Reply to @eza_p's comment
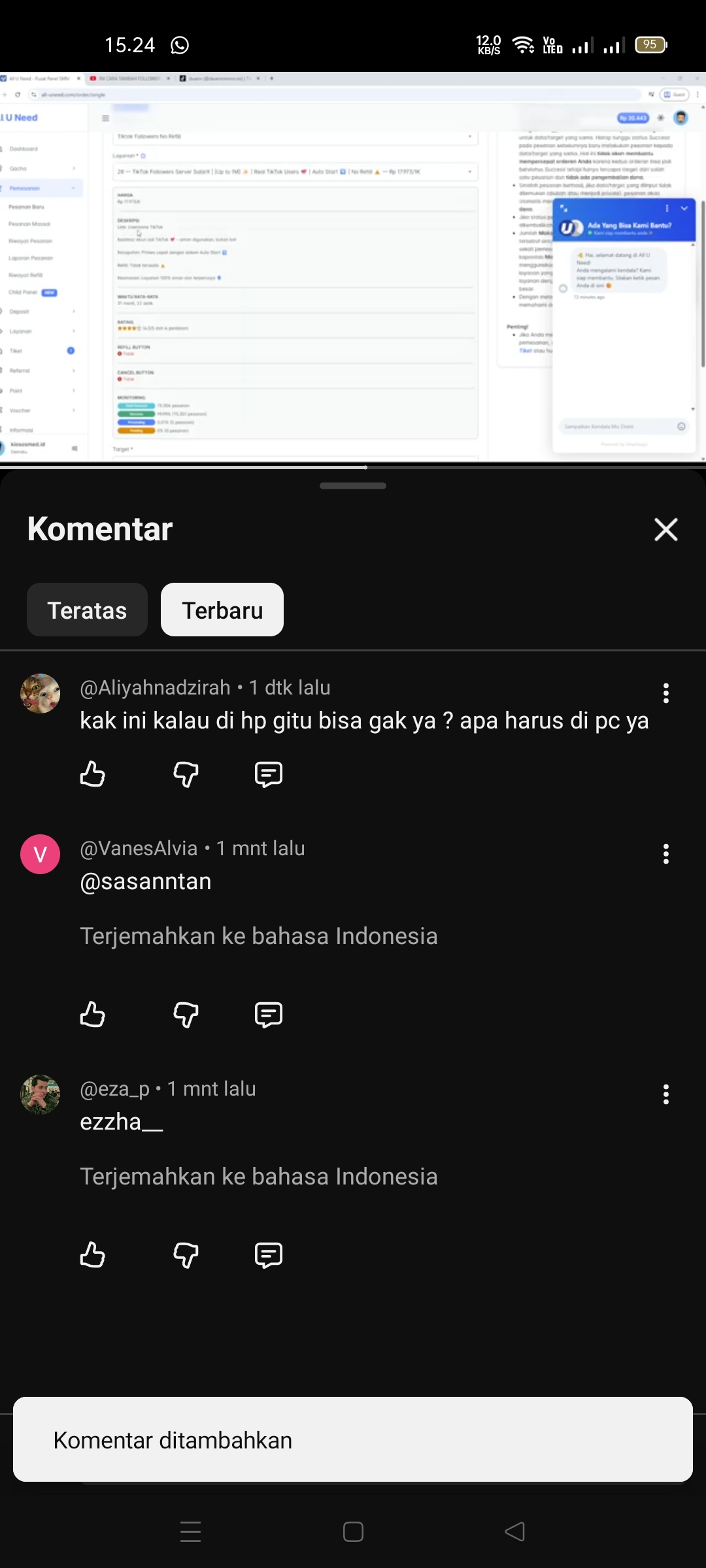The height and width of the screenshot is (1568, 706). click(x=268, y=1255)
